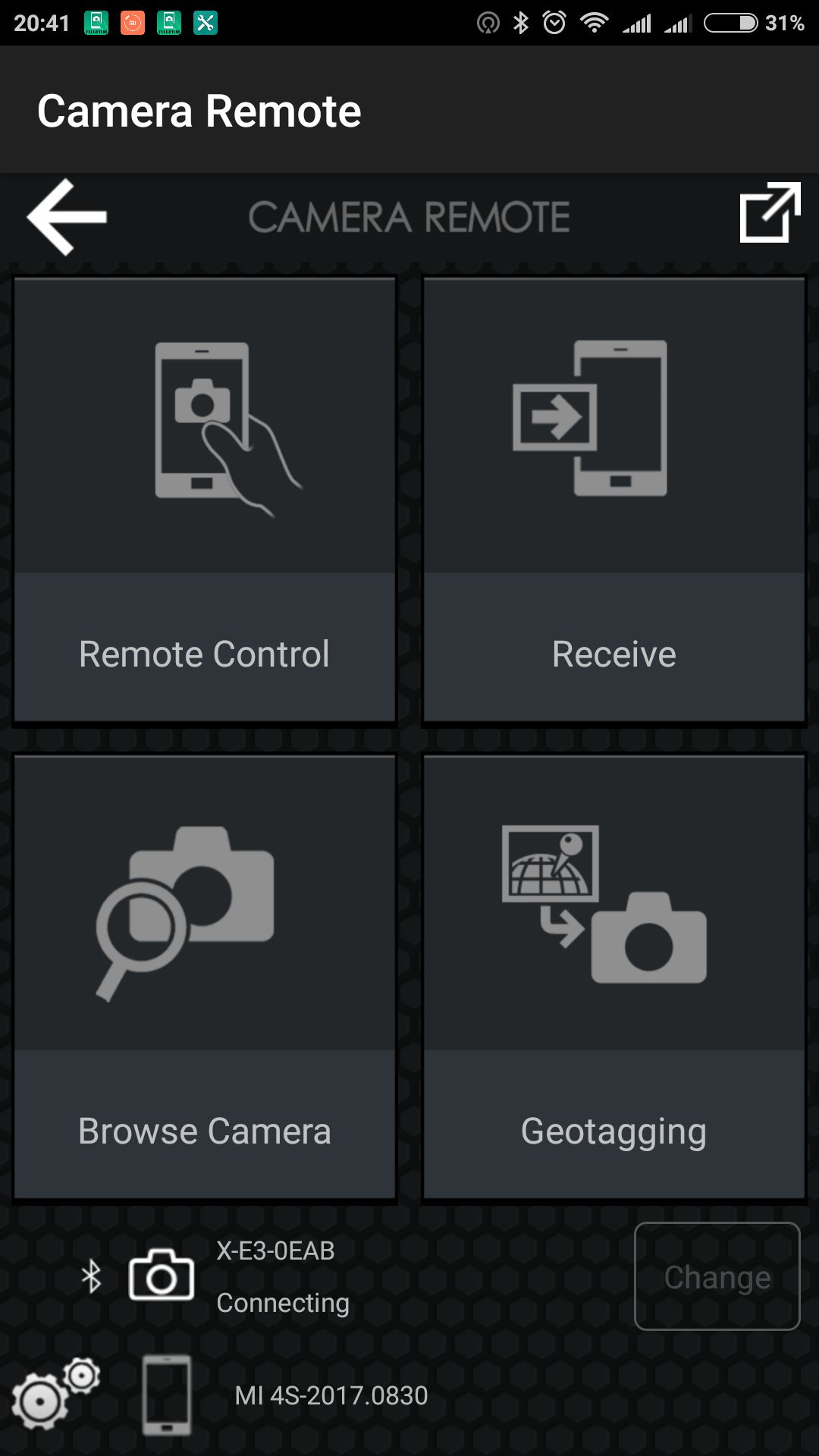Select the Receive tile
The height and width of the screenshot is (1456, 819).
(x=614, y=500)
